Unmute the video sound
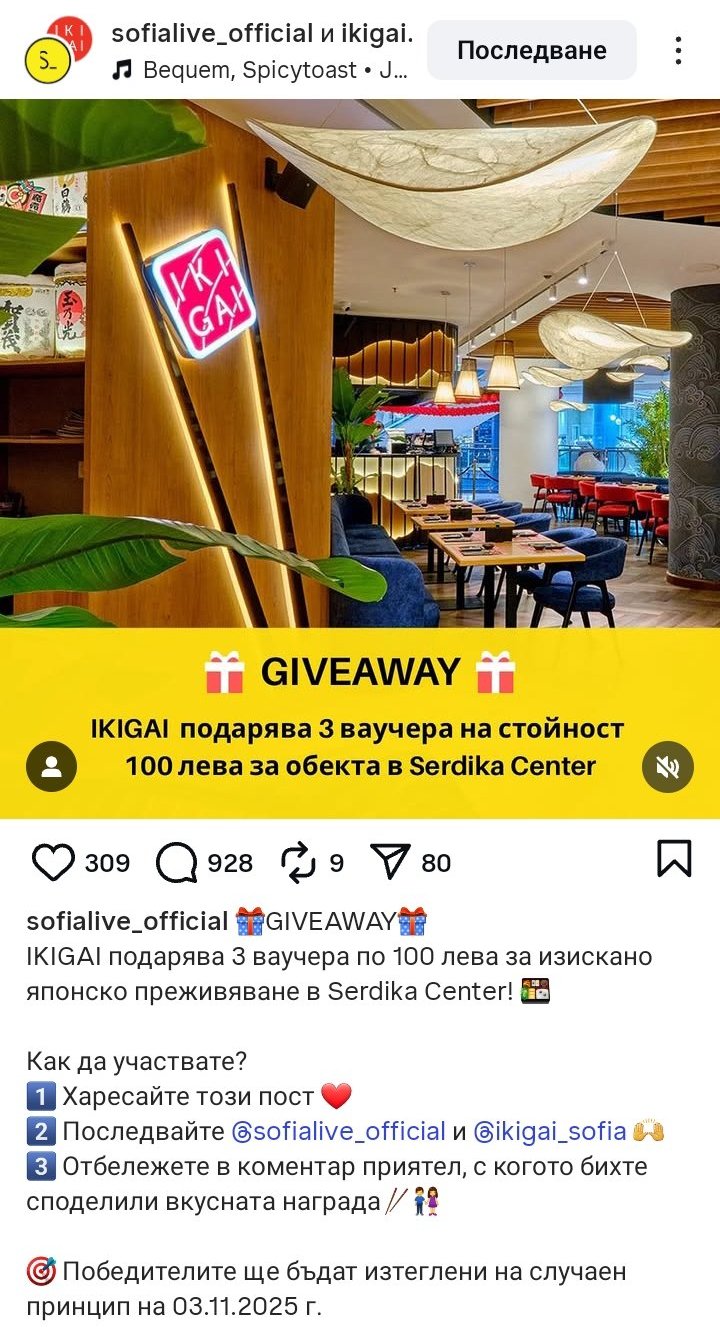720x1343 pixels. tap(668, 767)
